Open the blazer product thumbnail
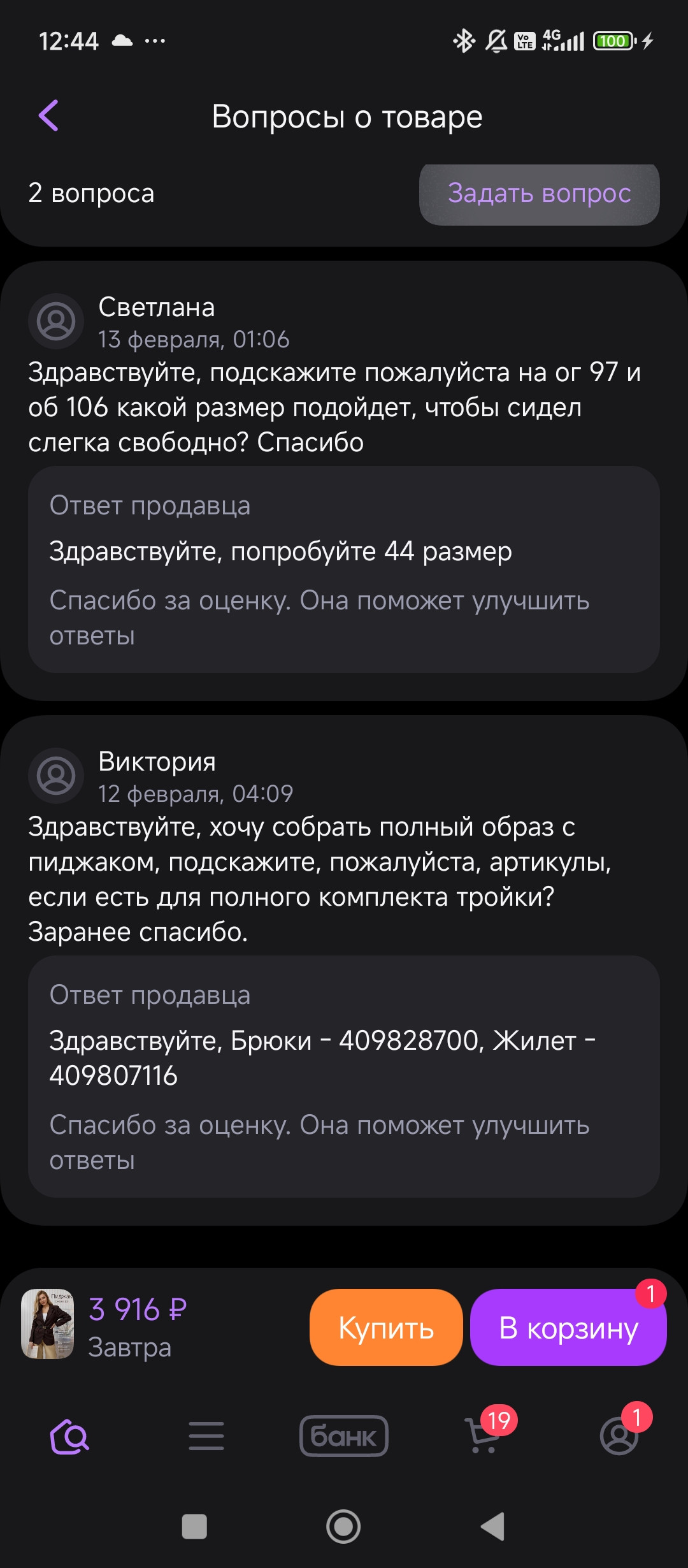Viewport: 688px width, 1568px height. tap(48, 1325)
